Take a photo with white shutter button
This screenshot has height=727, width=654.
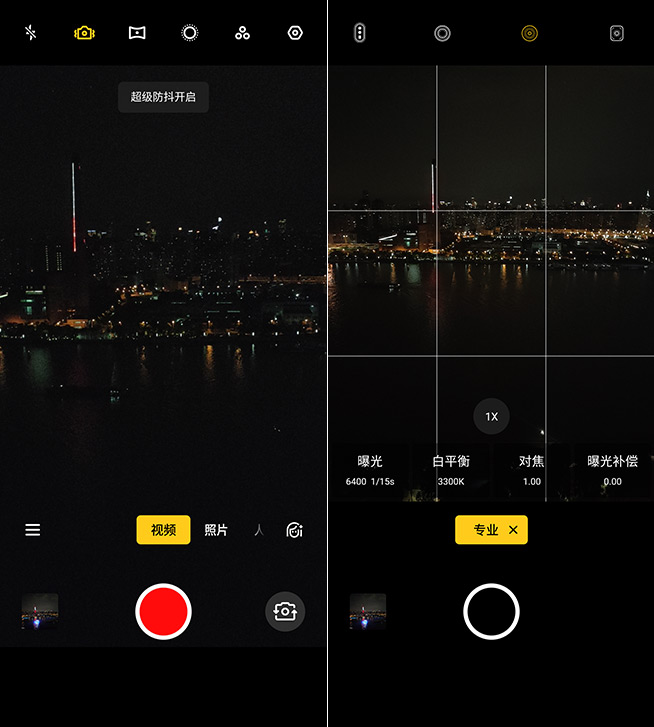(491, 611)
